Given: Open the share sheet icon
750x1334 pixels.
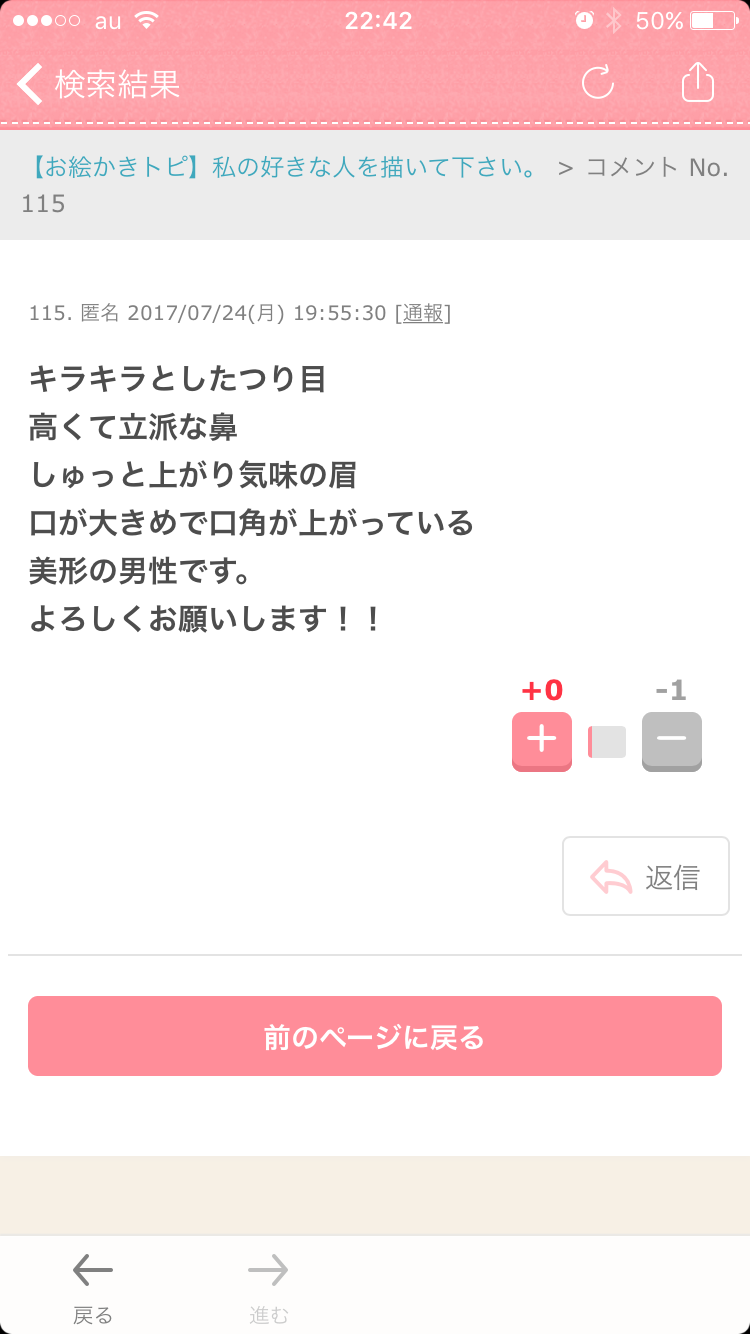Looking at the screenshot, I should (x=698, y=83).
